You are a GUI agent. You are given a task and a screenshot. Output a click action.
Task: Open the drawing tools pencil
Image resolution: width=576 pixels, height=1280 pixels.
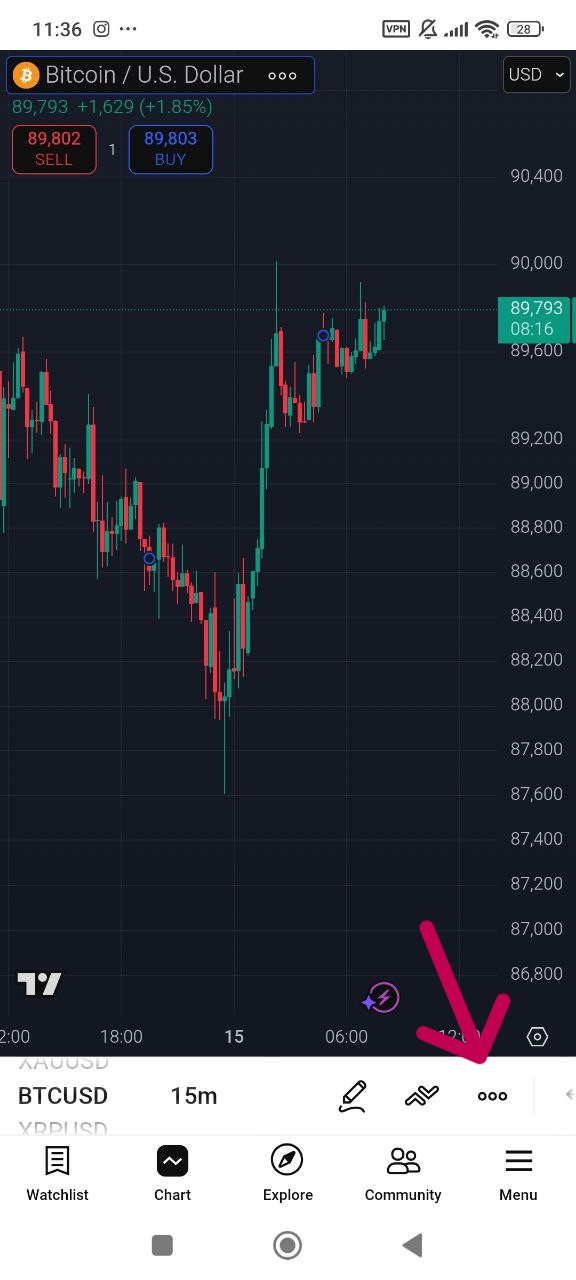[352, 1096]
